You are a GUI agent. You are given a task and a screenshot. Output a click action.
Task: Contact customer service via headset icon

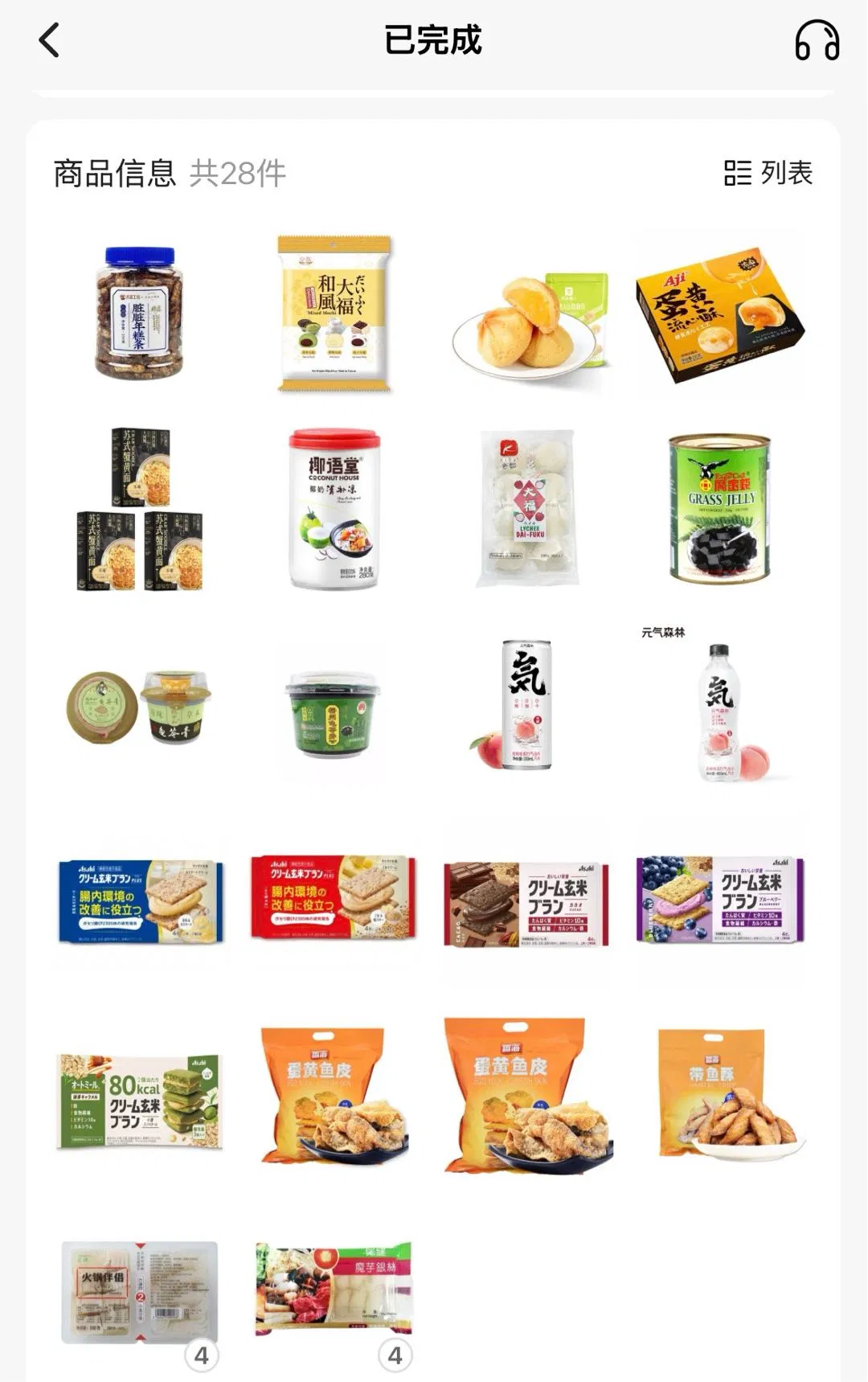[x=817, y=40]
